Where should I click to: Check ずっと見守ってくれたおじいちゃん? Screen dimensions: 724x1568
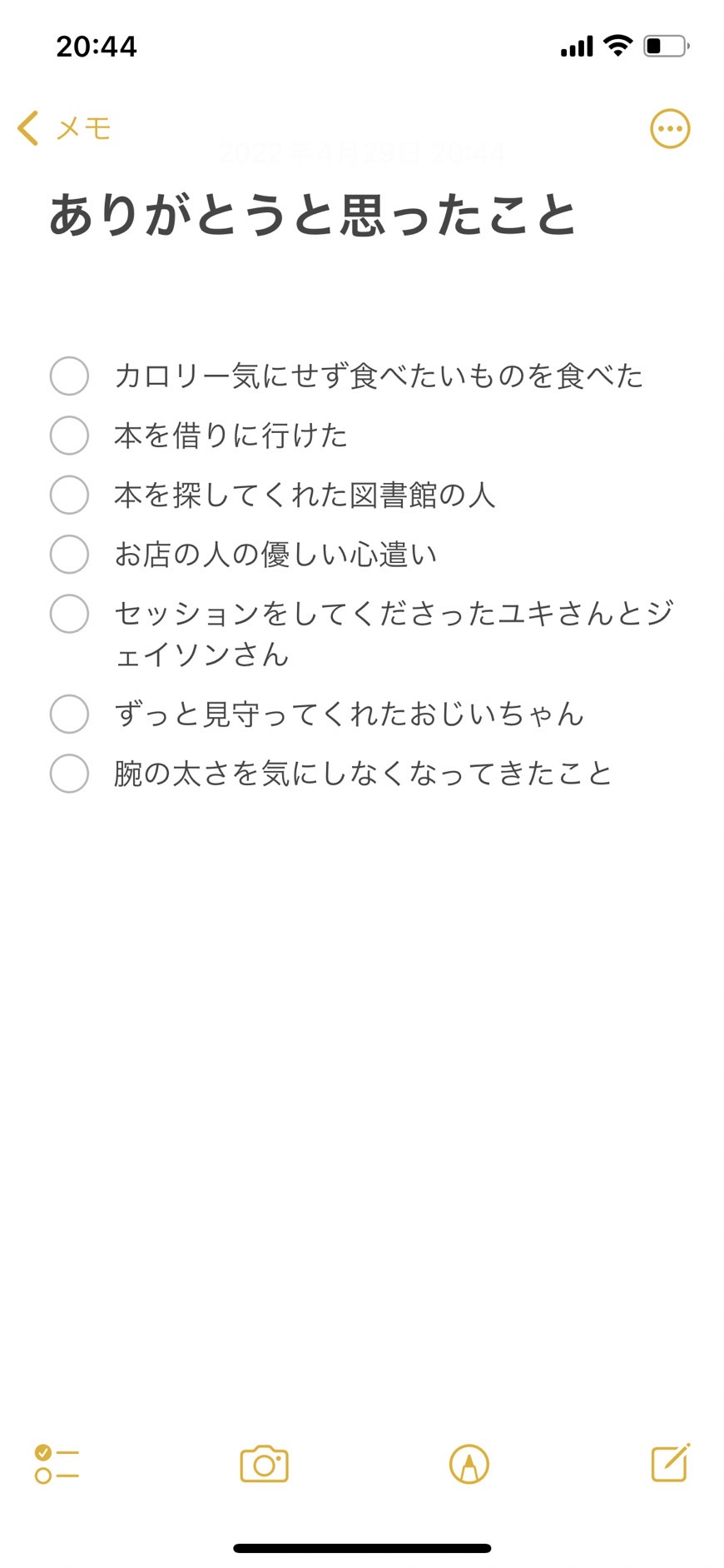(69, 714)
